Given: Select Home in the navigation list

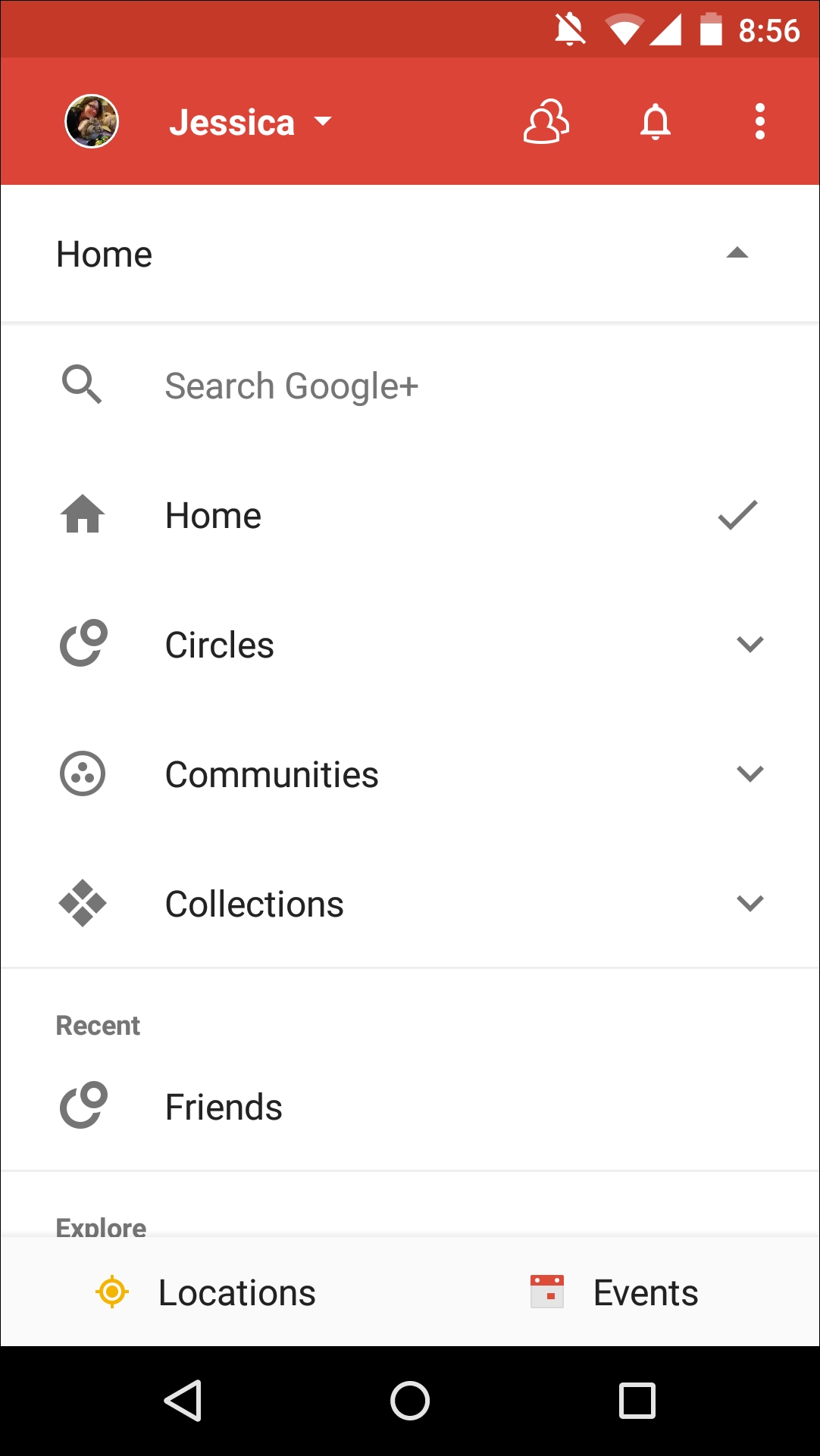Looking at the screenshot, I should coord(410,515).
